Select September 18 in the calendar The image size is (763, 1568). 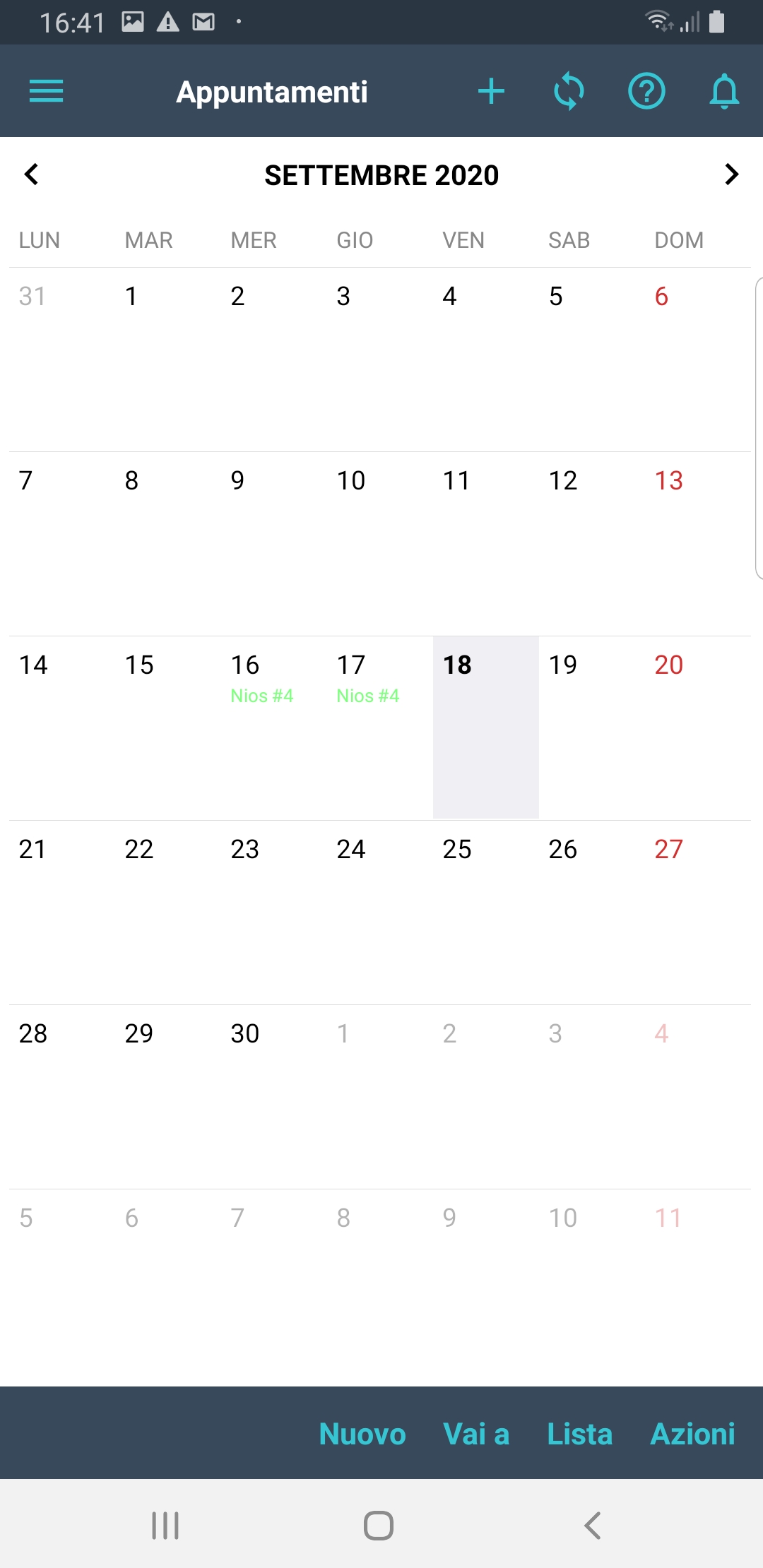tap(485, 727)
